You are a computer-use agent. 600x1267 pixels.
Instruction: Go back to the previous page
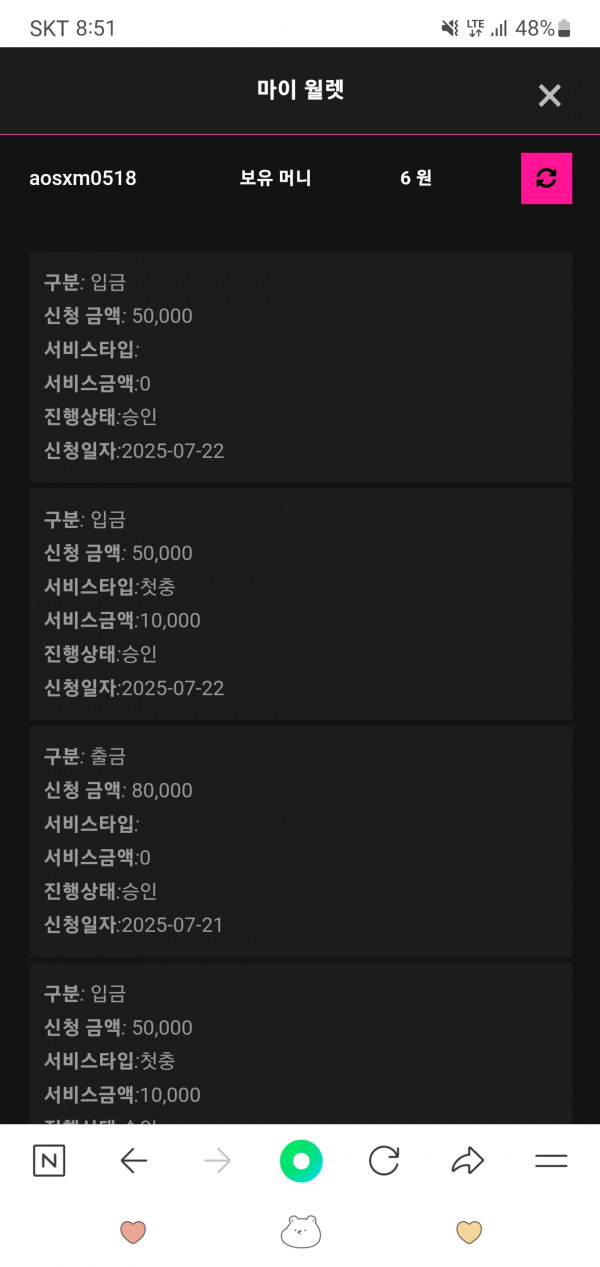pyautogui.click(x=133, y=1160)
